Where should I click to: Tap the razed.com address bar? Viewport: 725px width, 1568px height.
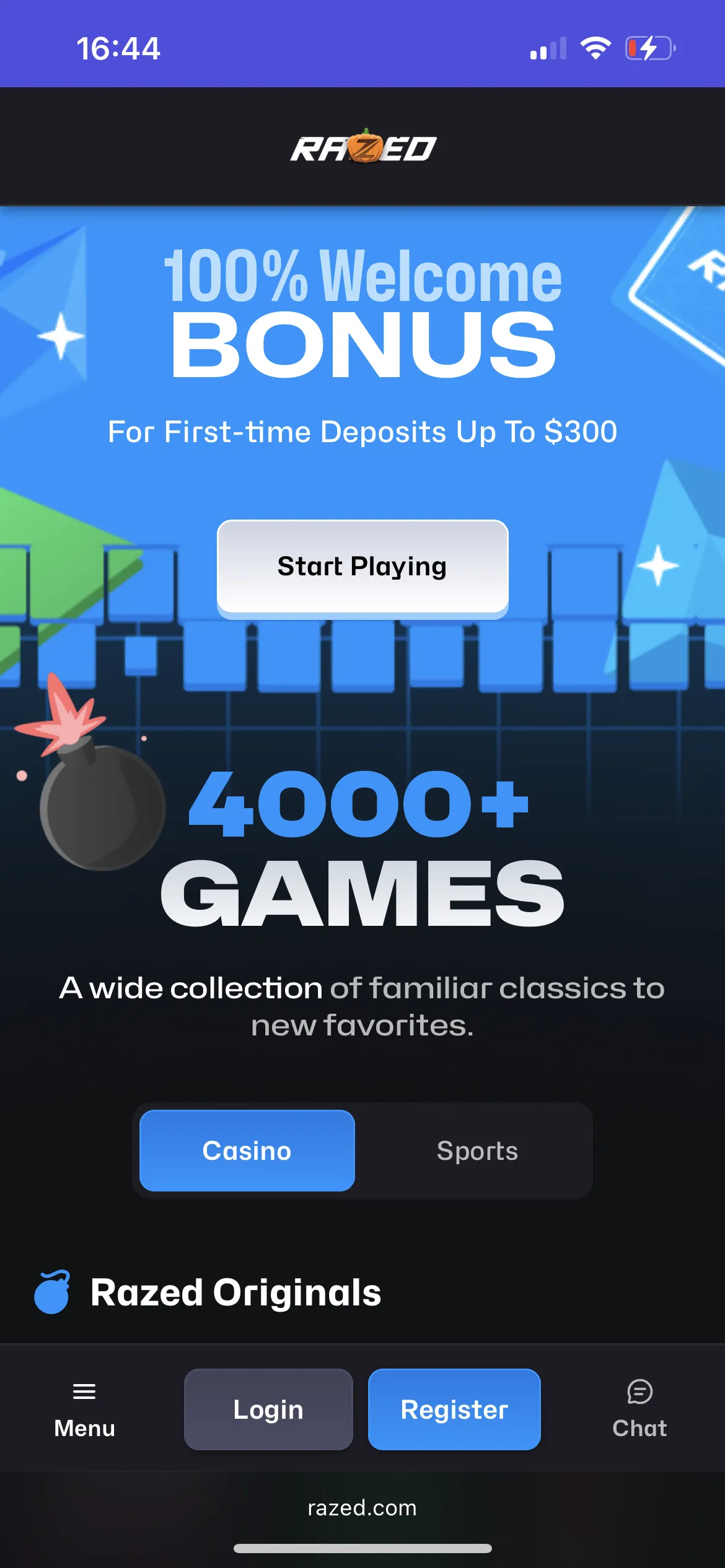click(362, 1507)
